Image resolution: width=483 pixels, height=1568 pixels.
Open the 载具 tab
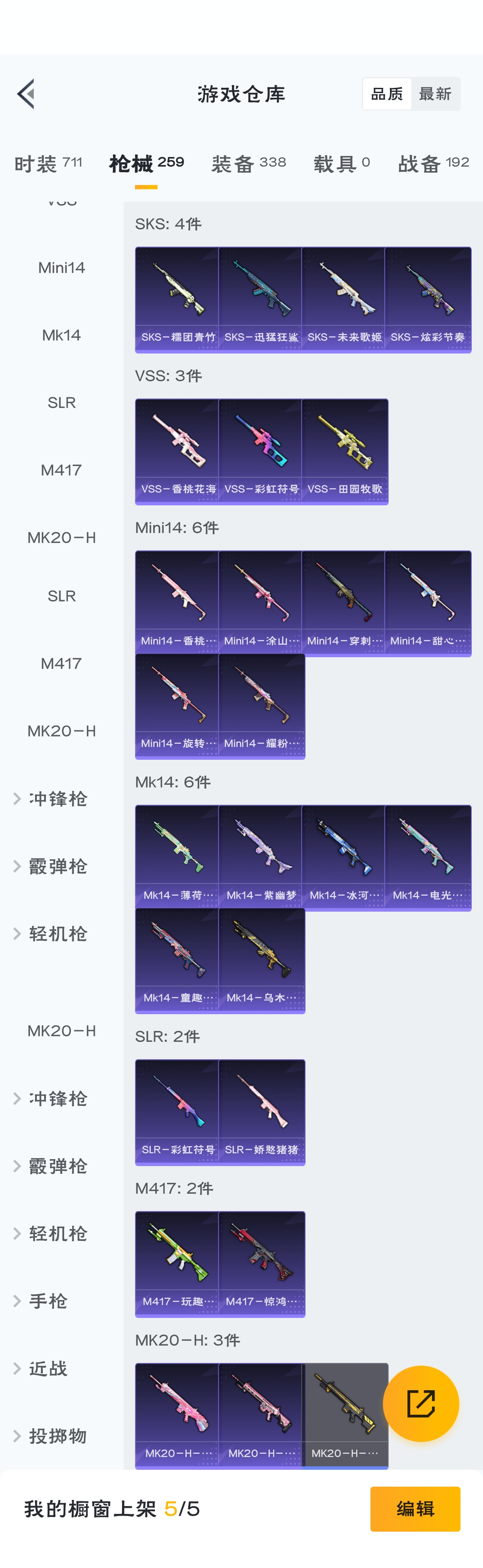(341, 163)
